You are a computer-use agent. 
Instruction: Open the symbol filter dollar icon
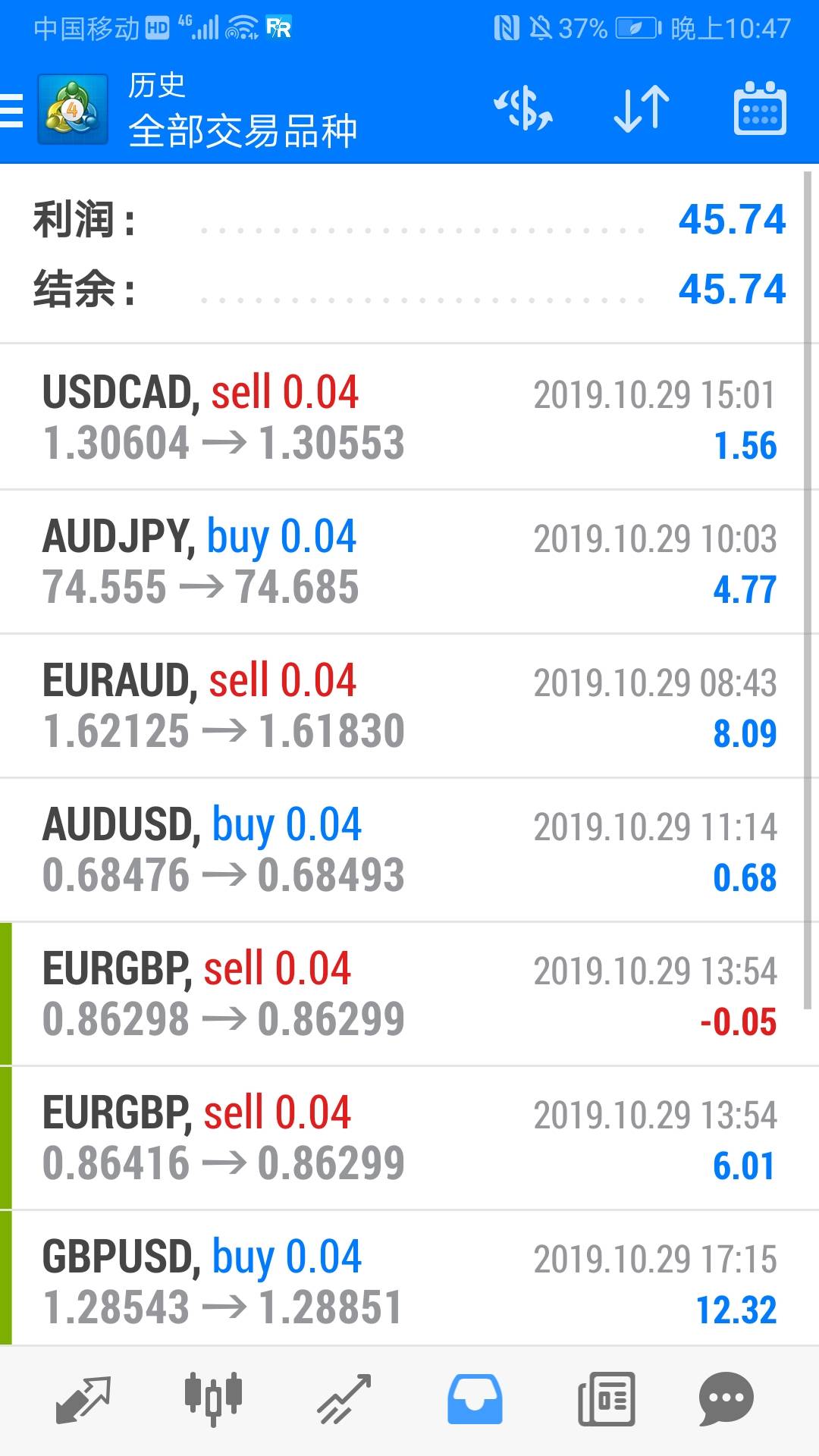click(523, 109)
